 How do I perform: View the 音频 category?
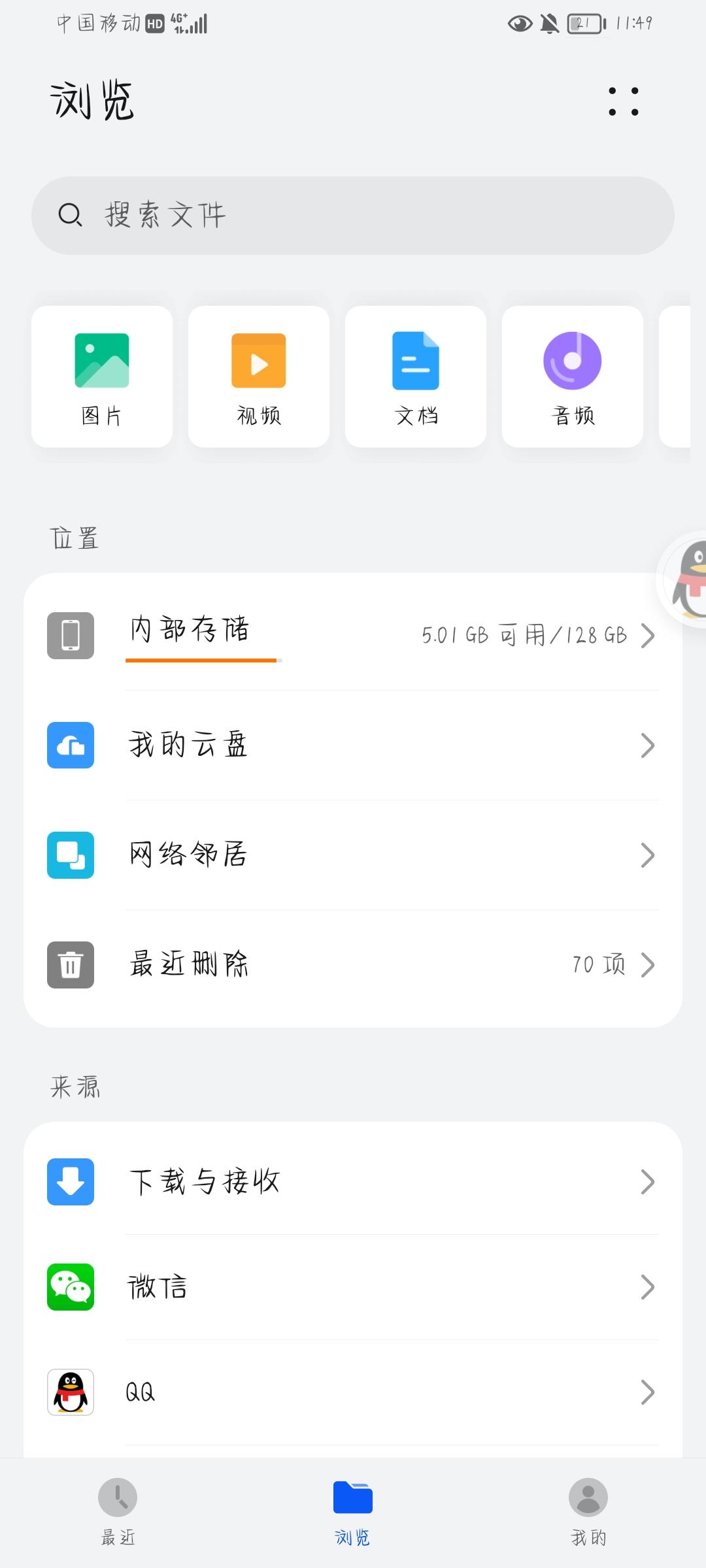click(x=573, y=376)
